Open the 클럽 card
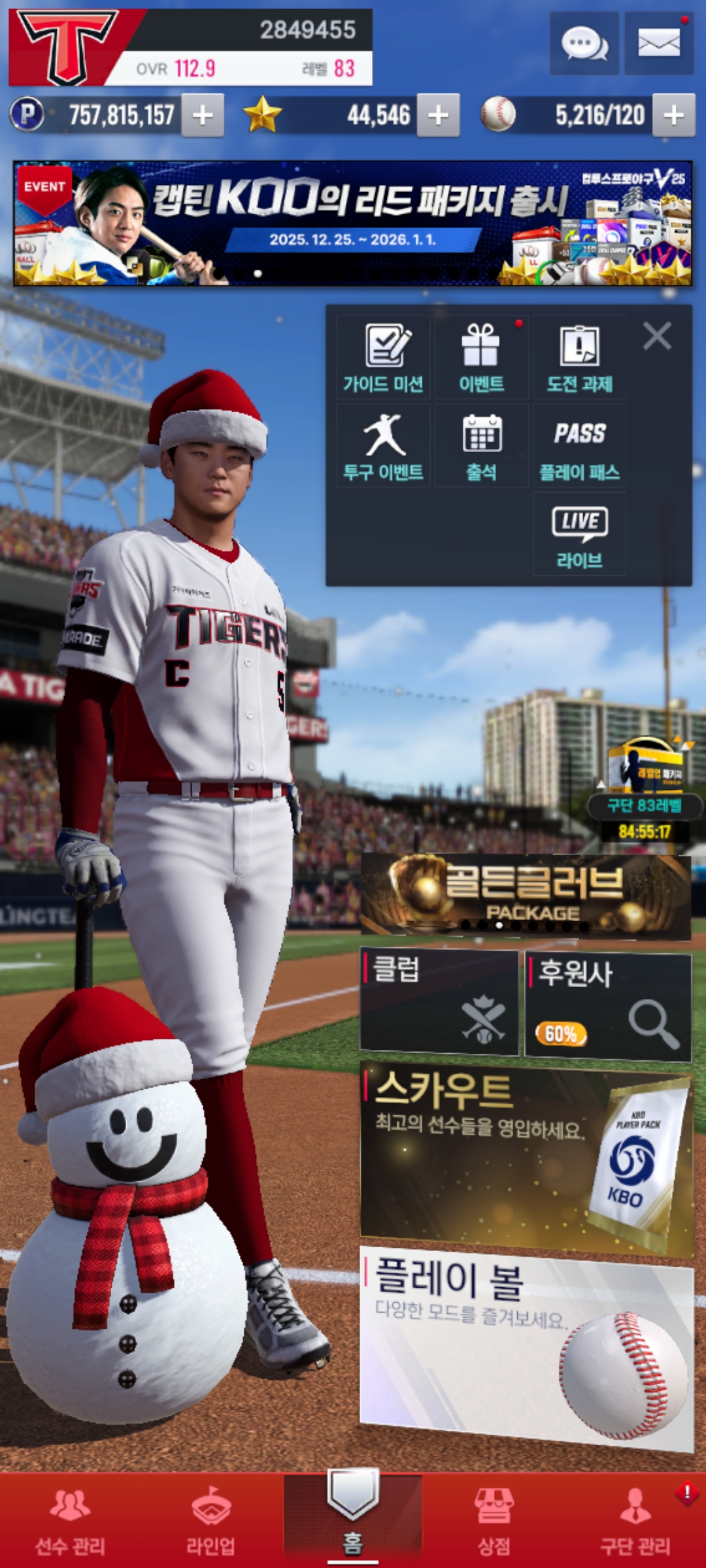The width and height of the screenshot is (706, 1568). pyautogui.click(x=439, y=1003)
